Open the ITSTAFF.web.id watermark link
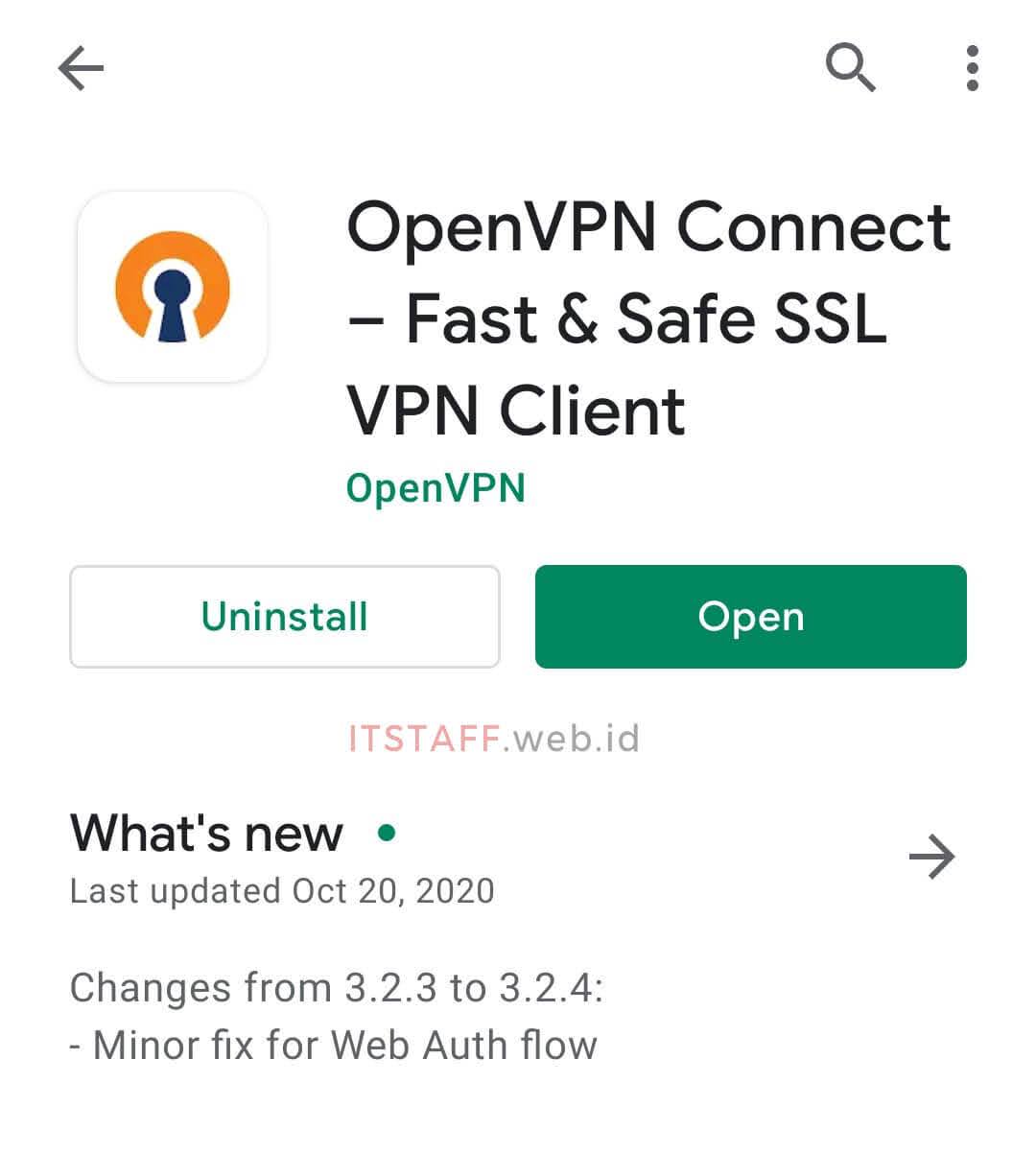Screen dimensions: 1036x1153 coord(495,739)
